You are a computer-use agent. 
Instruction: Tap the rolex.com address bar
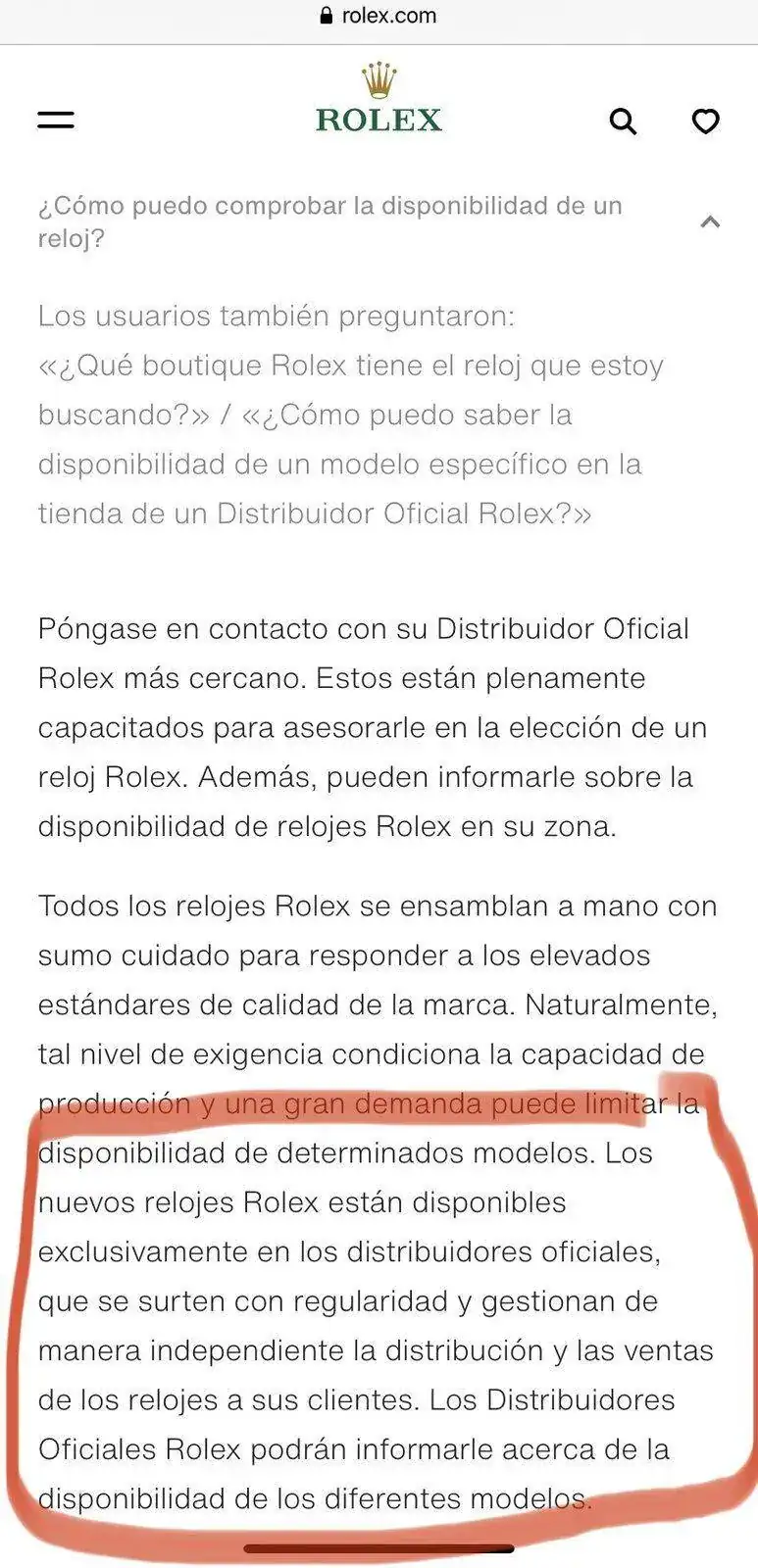(x=379, y=16)
